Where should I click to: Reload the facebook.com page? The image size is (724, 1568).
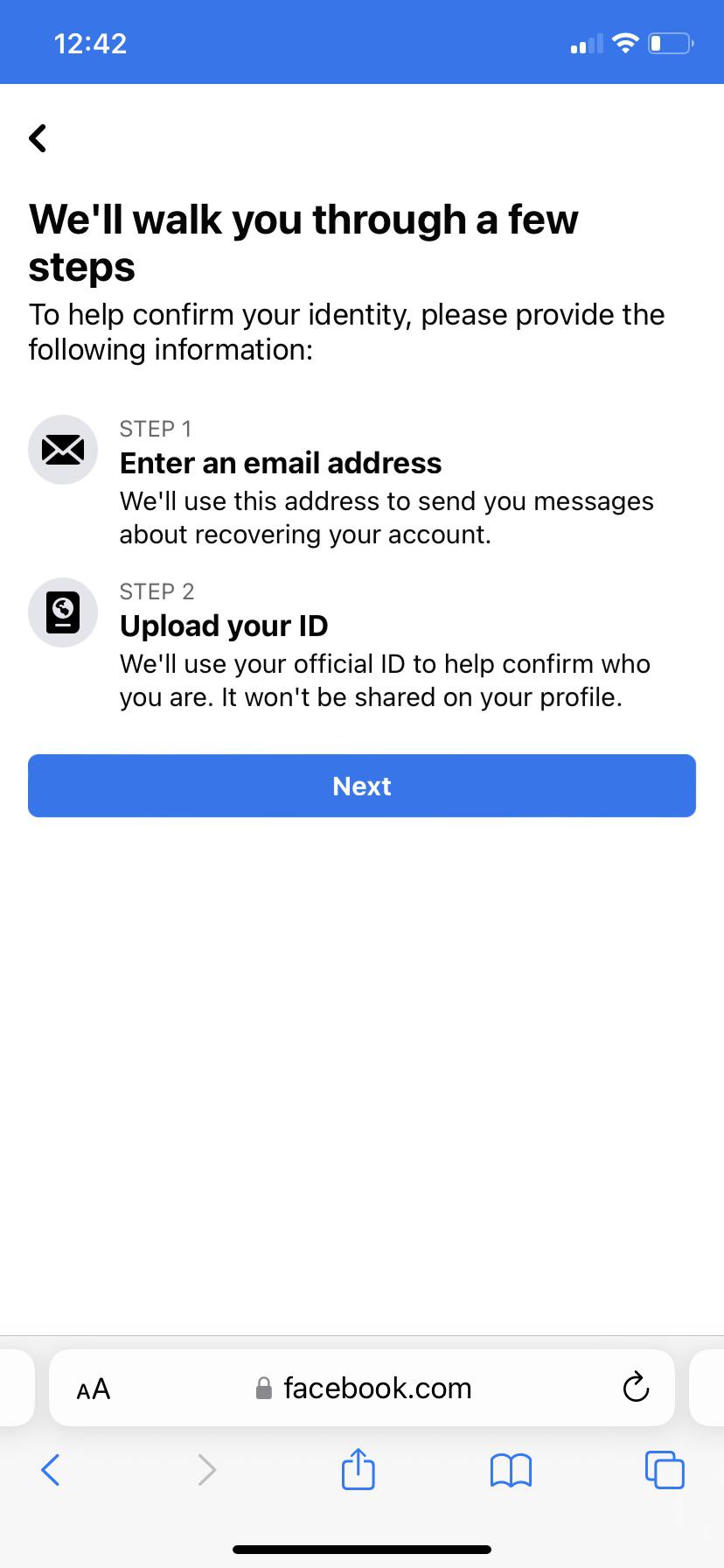tap(636, 1388)
